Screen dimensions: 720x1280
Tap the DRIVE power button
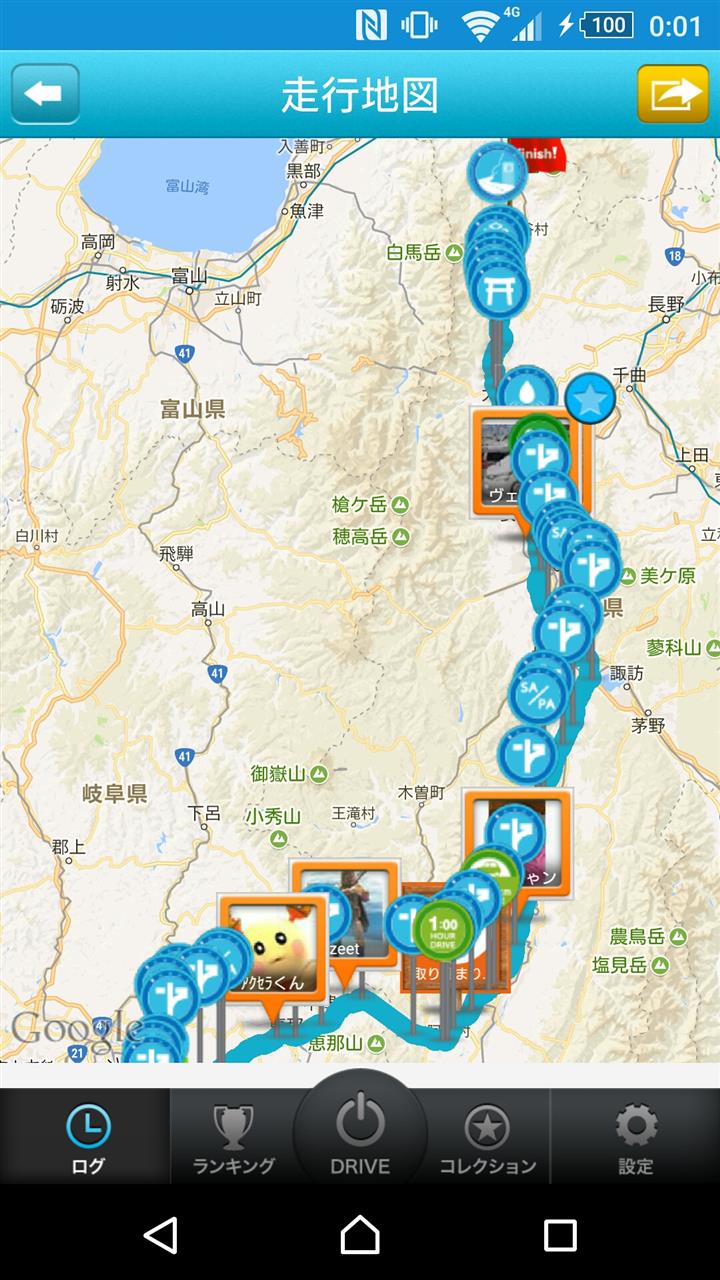click(x=360, y=1130)
